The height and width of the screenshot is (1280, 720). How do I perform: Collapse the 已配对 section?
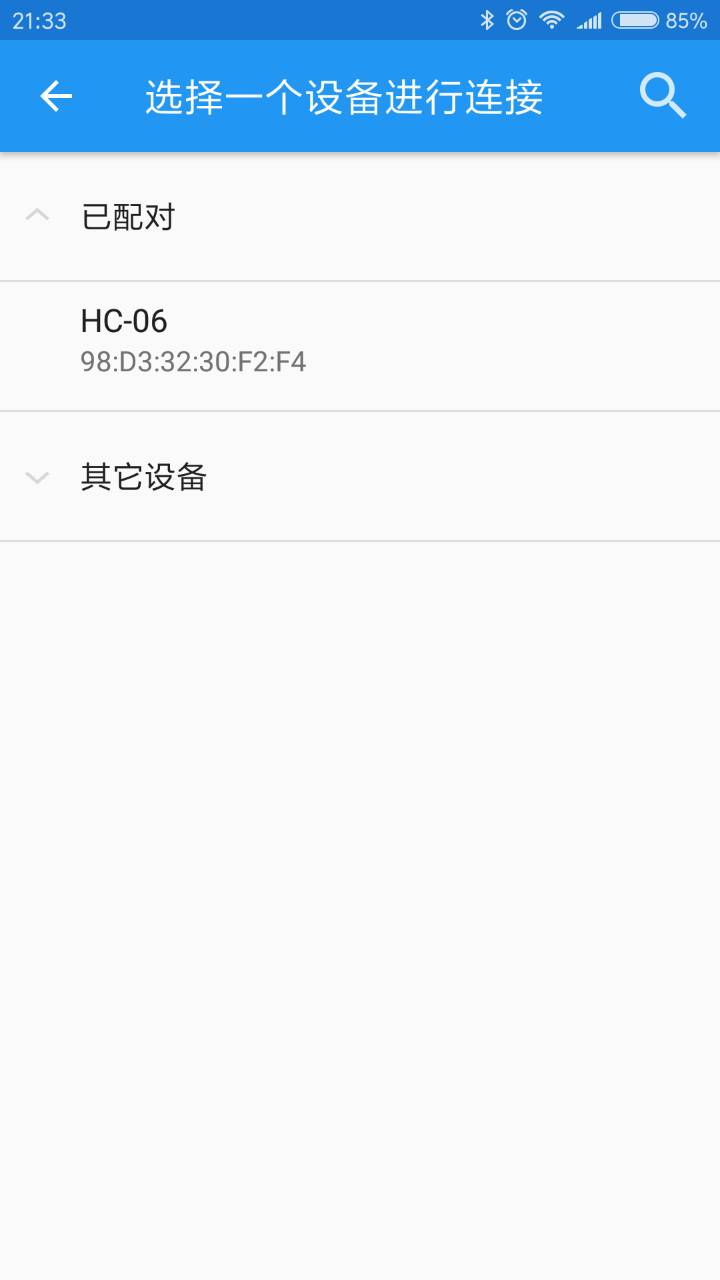tap(360, 216)
